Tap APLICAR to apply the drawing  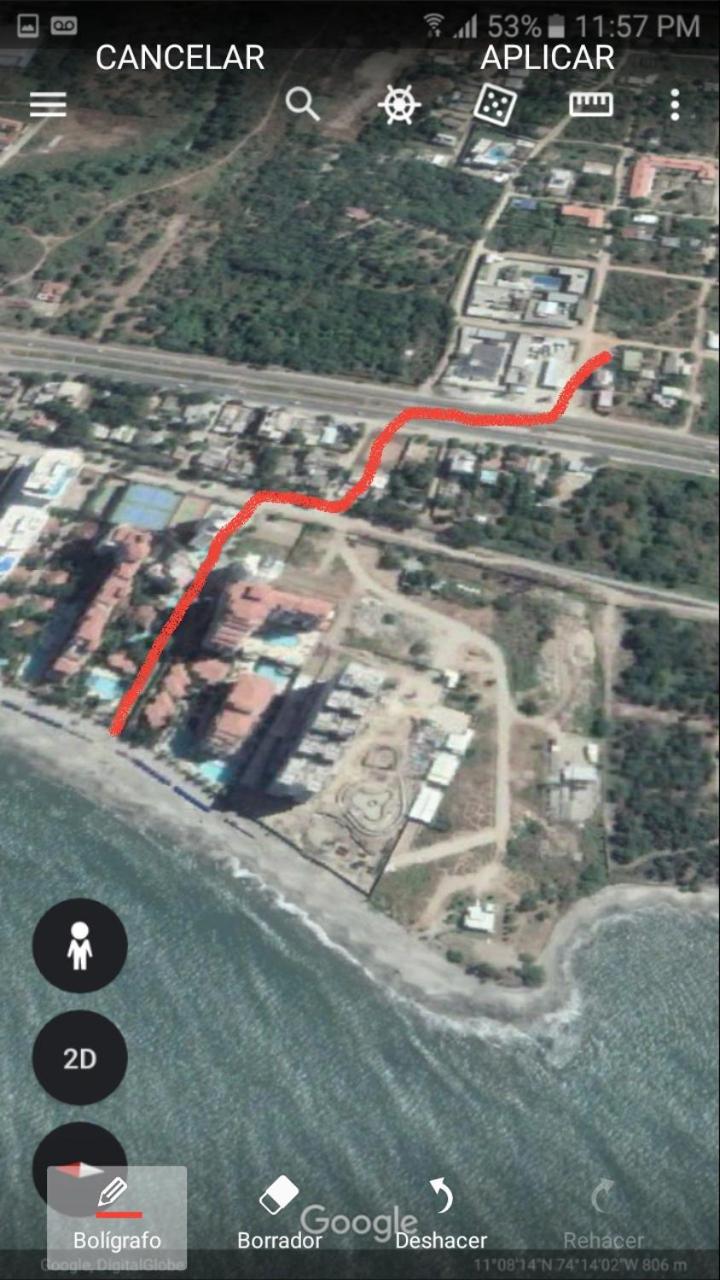[x=547, y=57]
